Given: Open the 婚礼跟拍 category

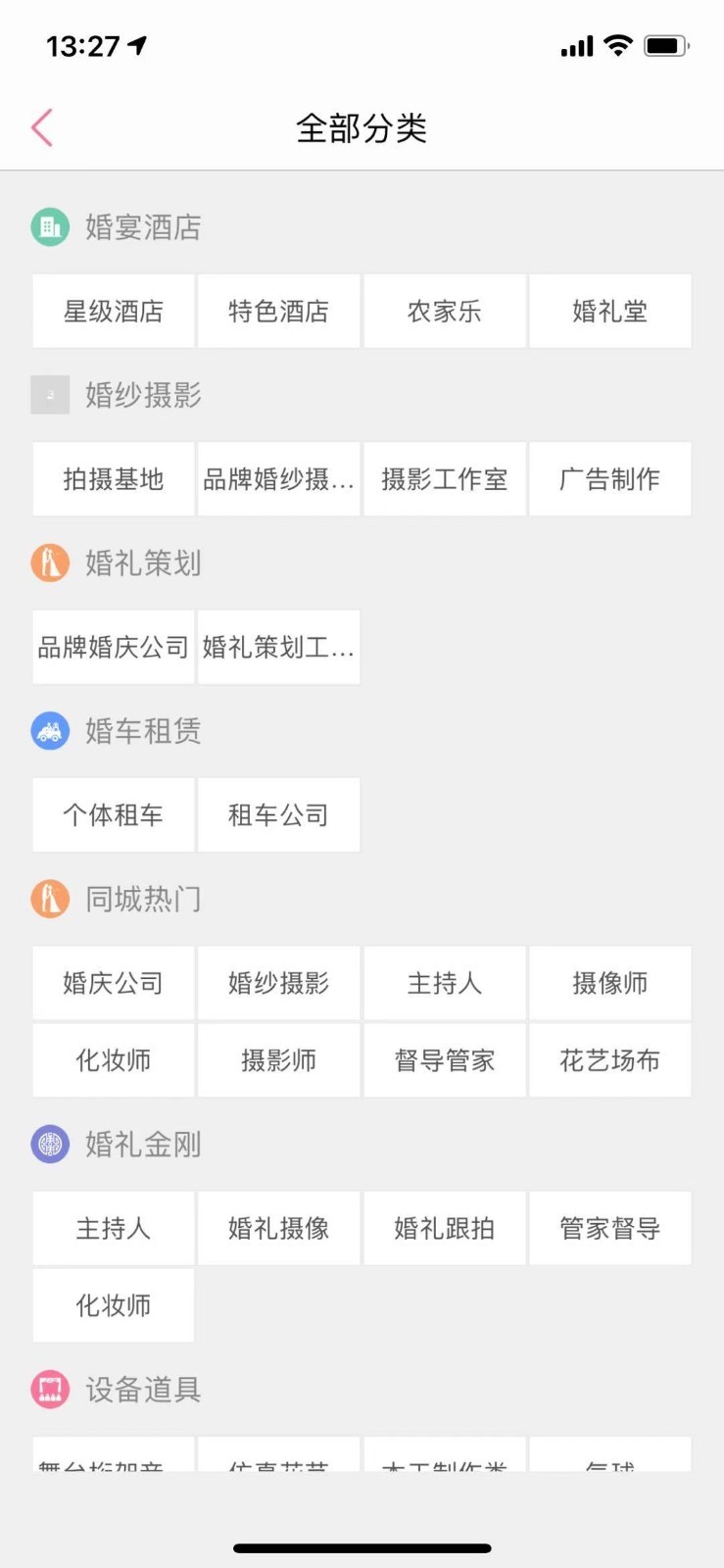Looking at the screenshot, I should (445, 1228).
